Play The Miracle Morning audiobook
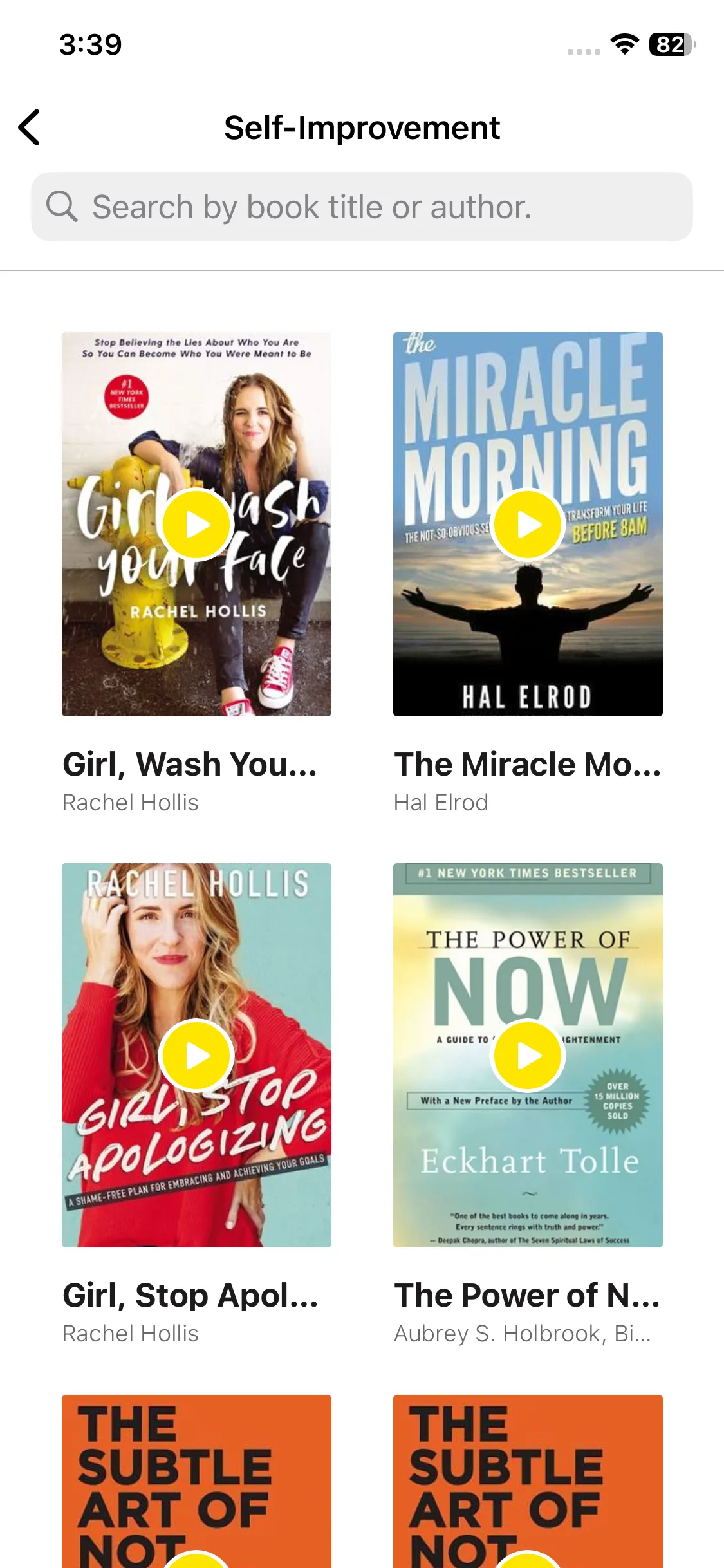The image size is (724, 1568). point(528,525)
